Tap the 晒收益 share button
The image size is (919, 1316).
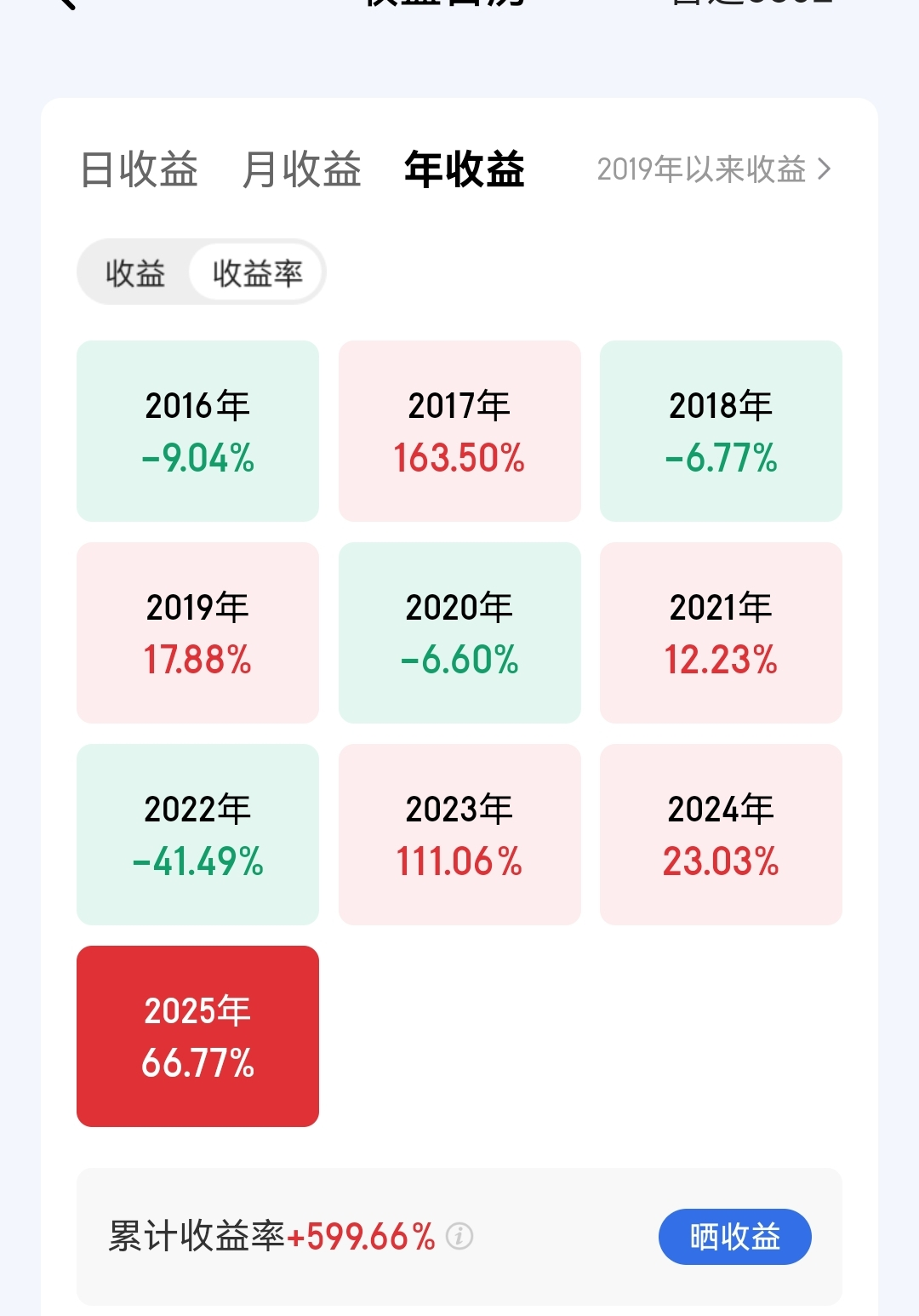pyautogui.click(x=734, y=1236)
